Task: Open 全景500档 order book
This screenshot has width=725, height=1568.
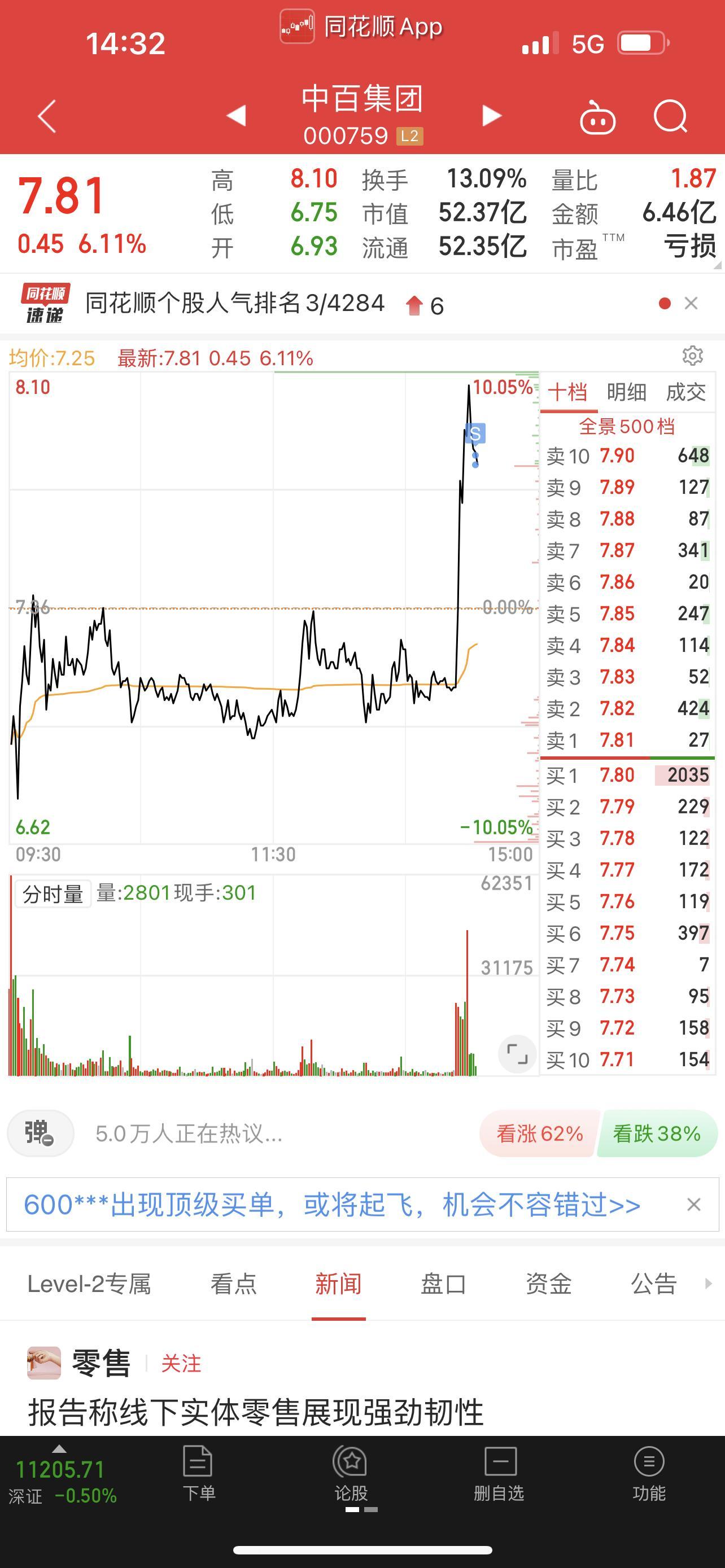Action: tap(627, 426)
